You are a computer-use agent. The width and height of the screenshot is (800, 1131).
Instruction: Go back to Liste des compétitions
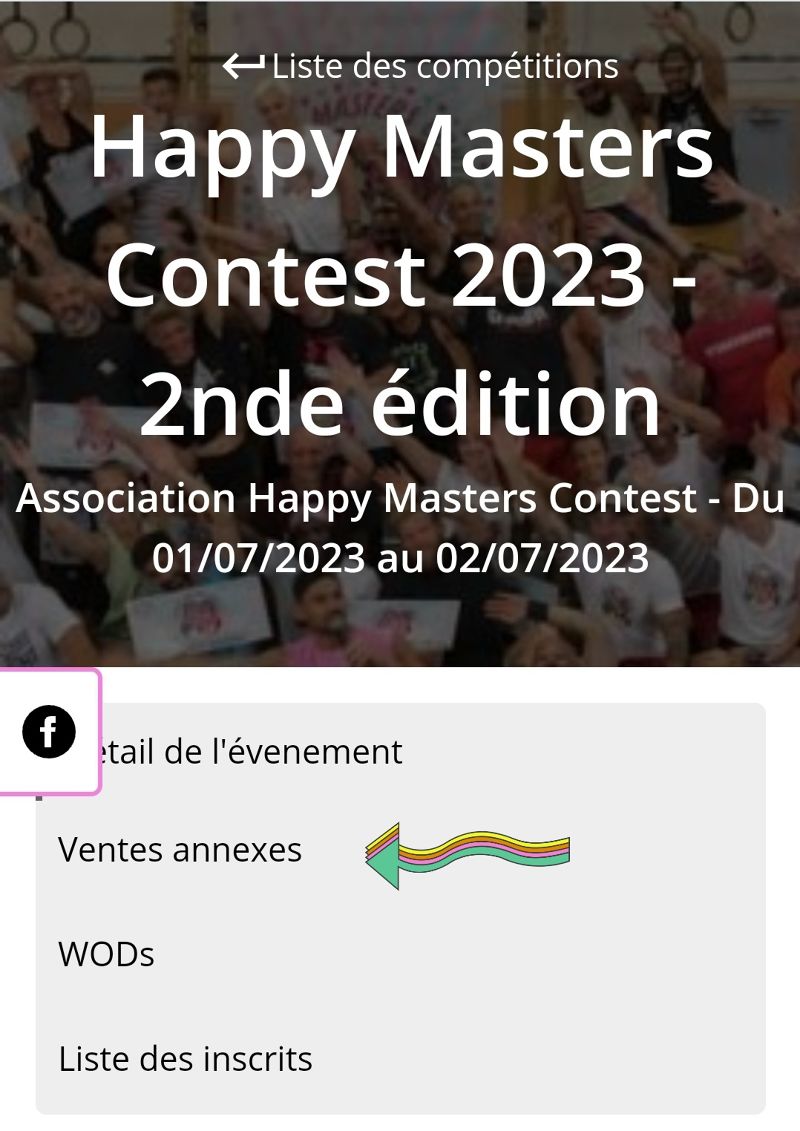pos(420,67)
